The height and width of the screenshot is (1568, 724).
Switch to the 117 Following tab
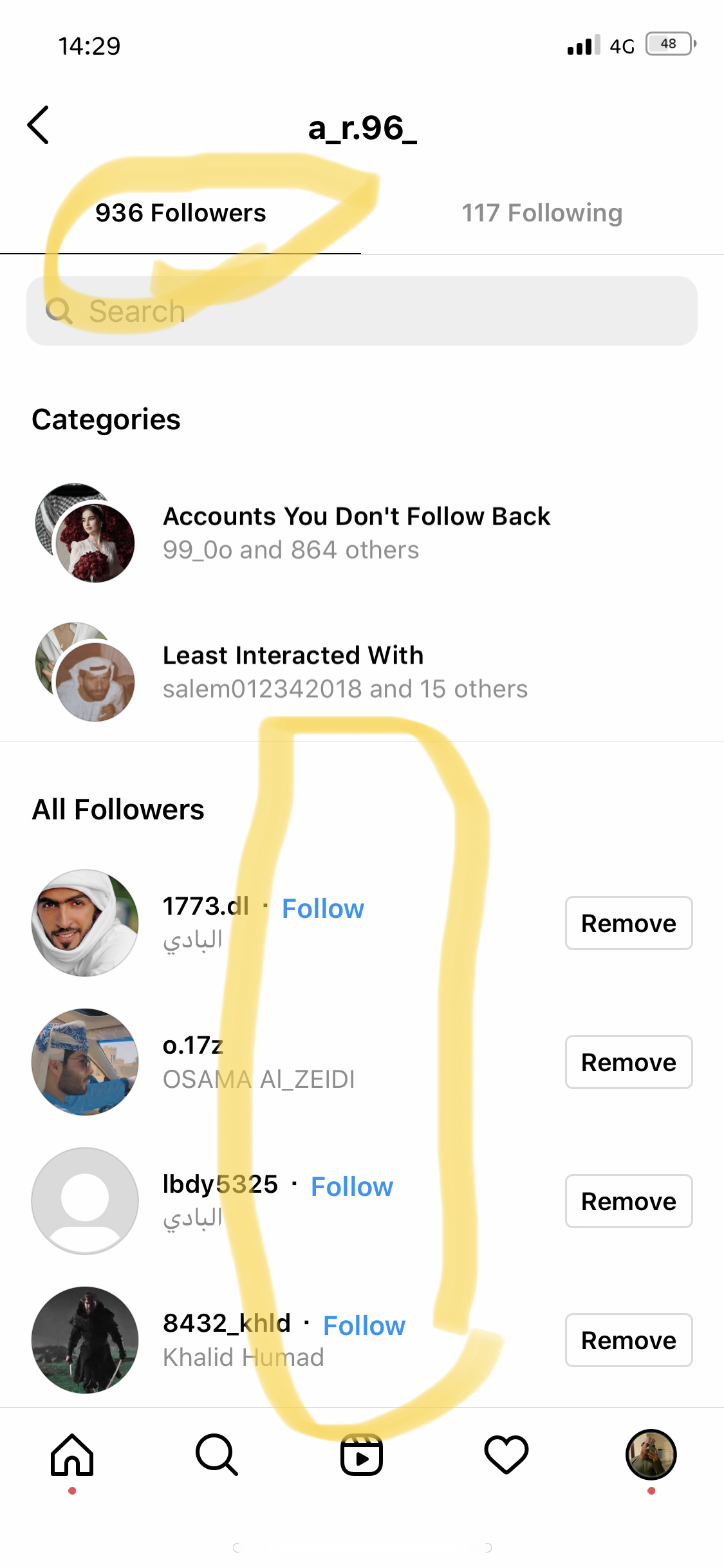[542, 213]
